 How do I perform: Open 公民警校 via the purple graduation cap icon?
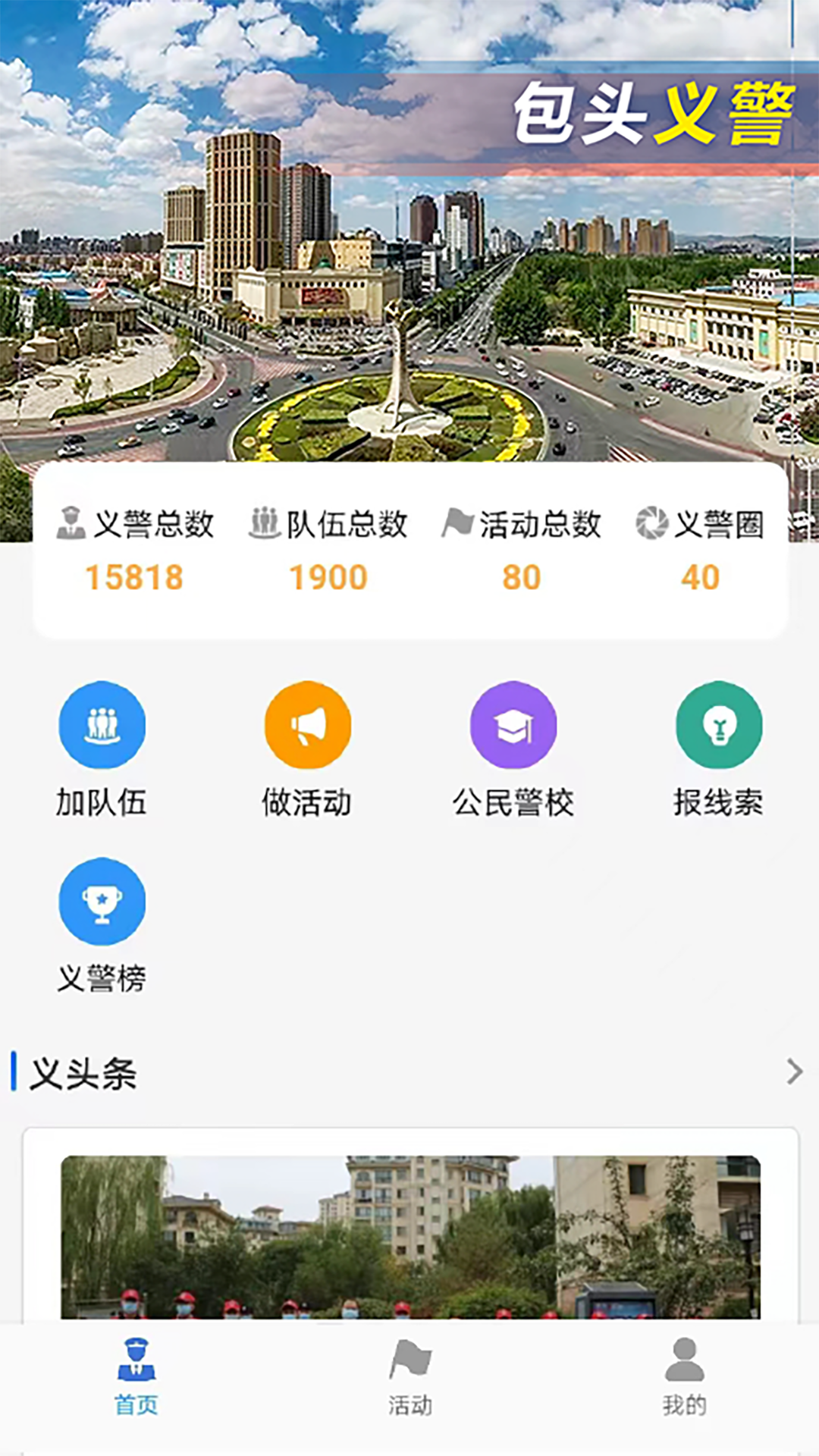tap(513, 724)
